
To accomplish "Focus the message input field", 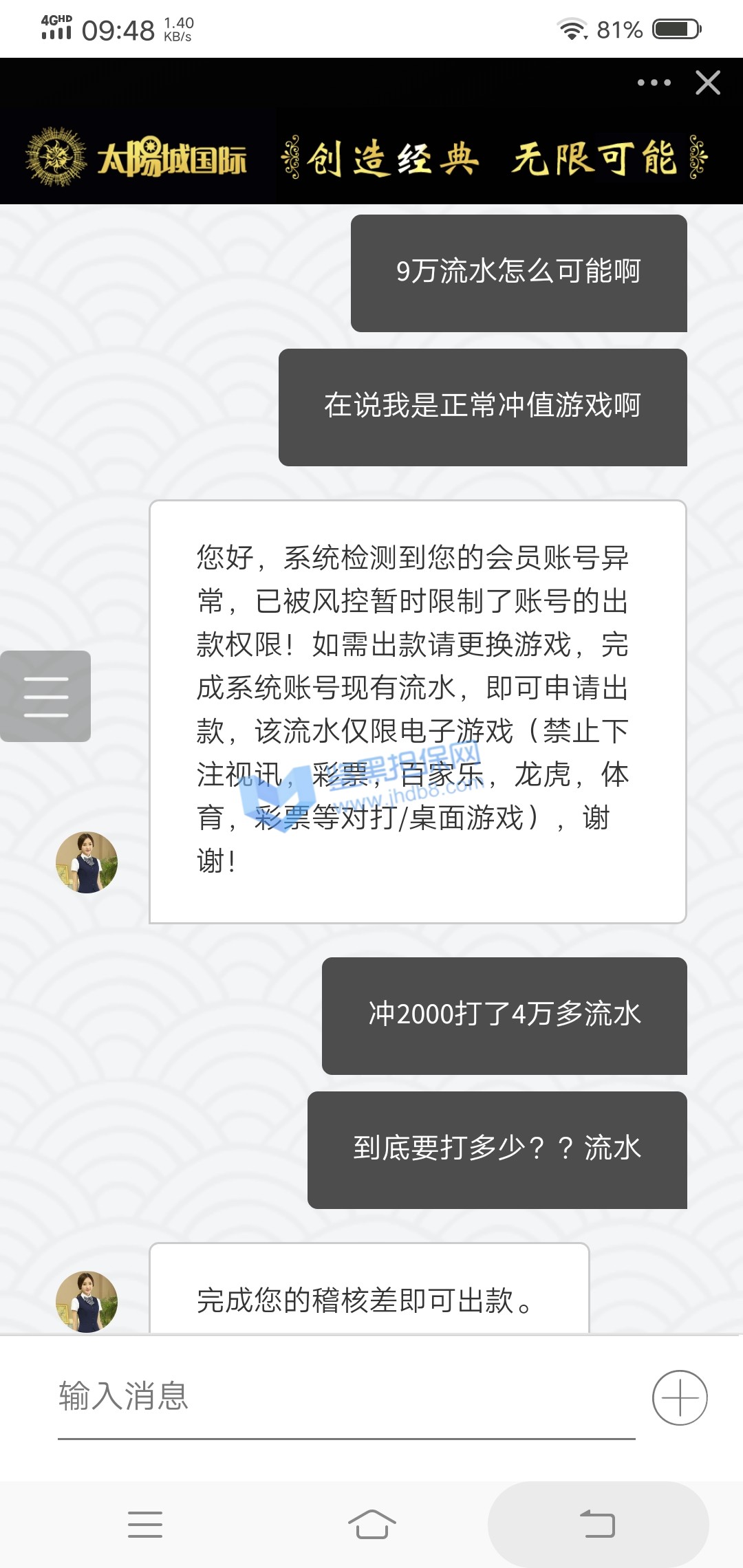I will click(344, 1396).
